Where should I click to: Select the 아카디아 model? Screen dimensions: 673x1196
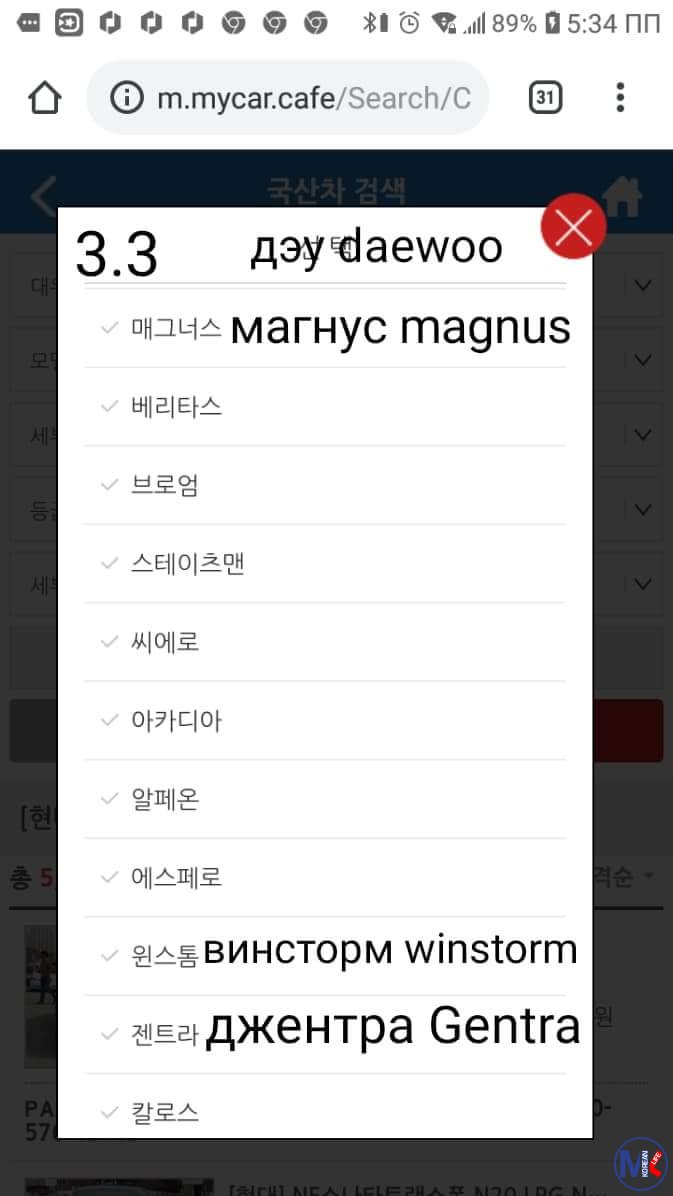pyautogui.click(x=176, y=720)
